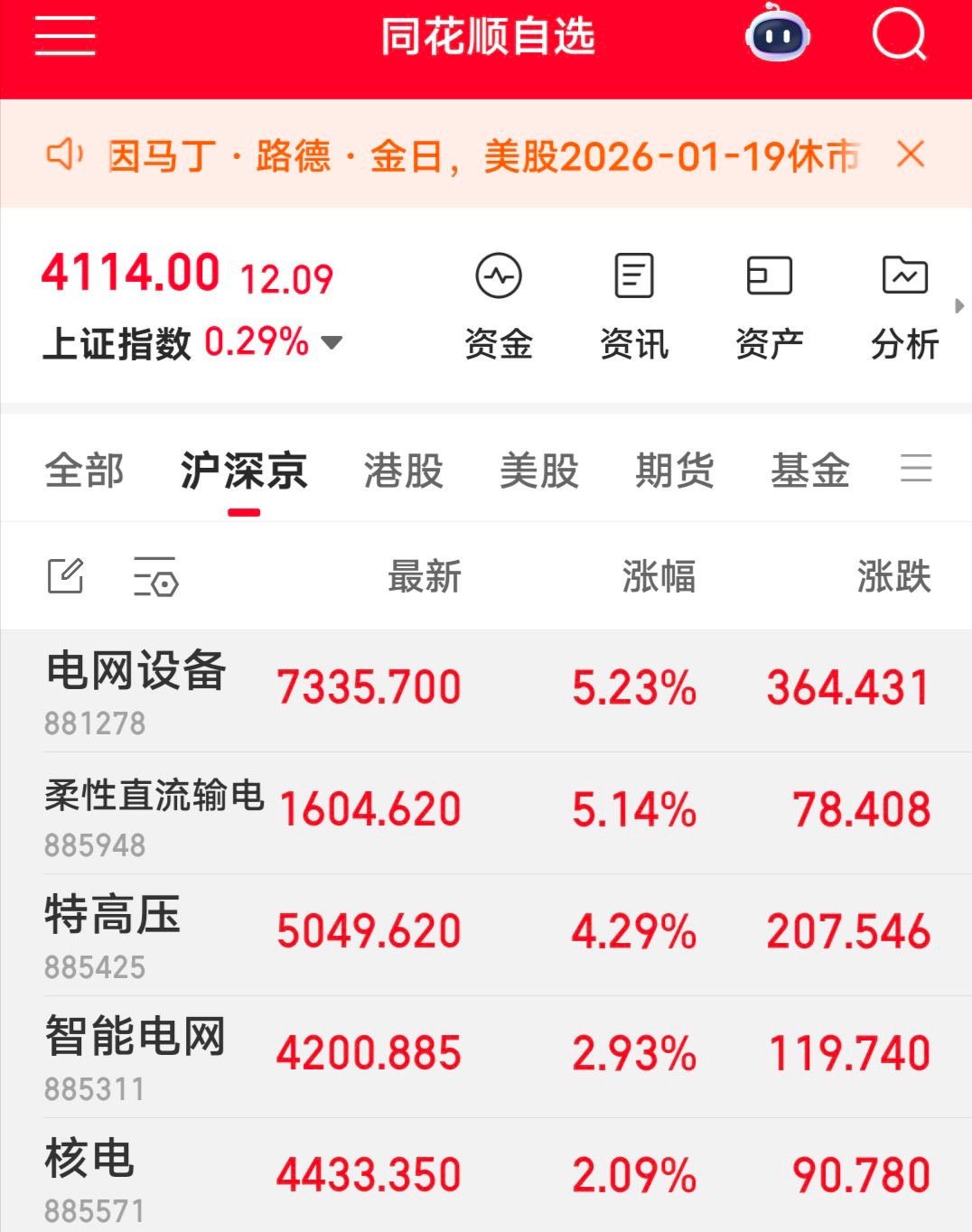Open the tab list menu icon
972x1232 pixels.
coord(915,469)
